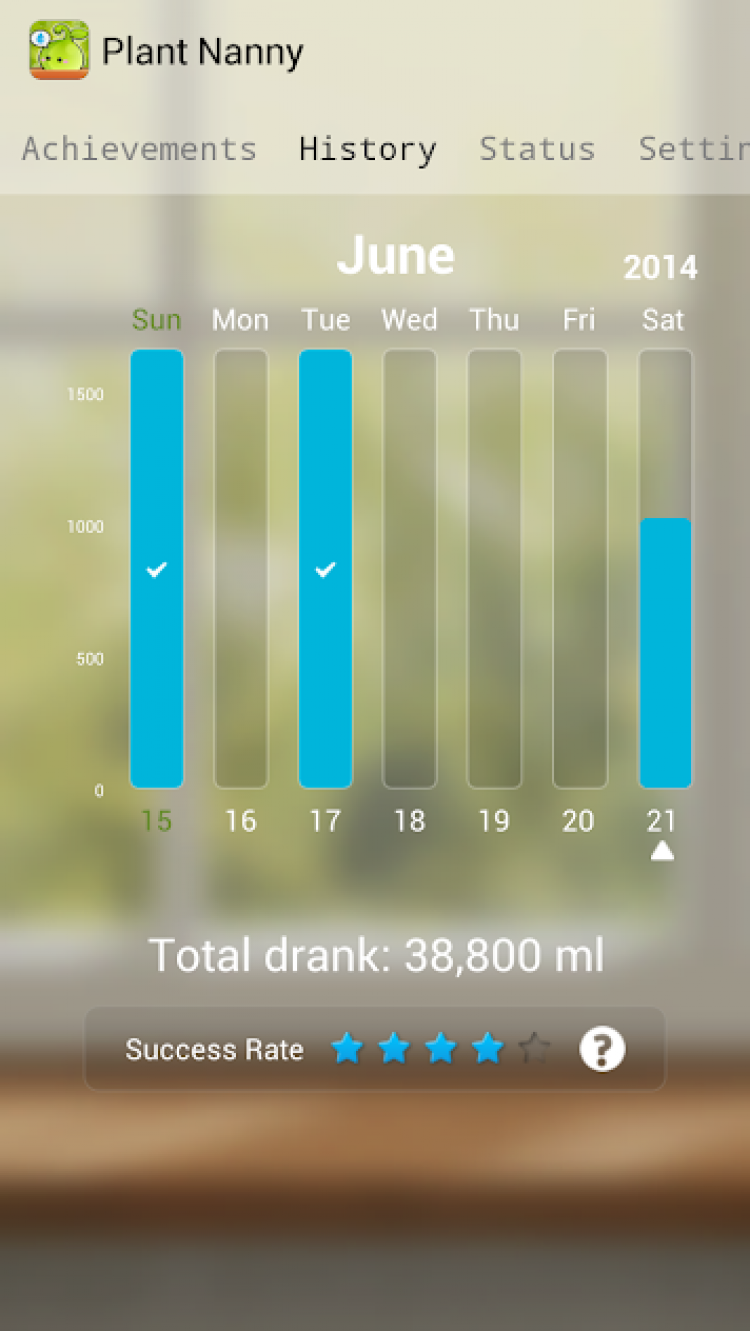Select Monday 16 water bar
750x1331 pixels.
241,568
